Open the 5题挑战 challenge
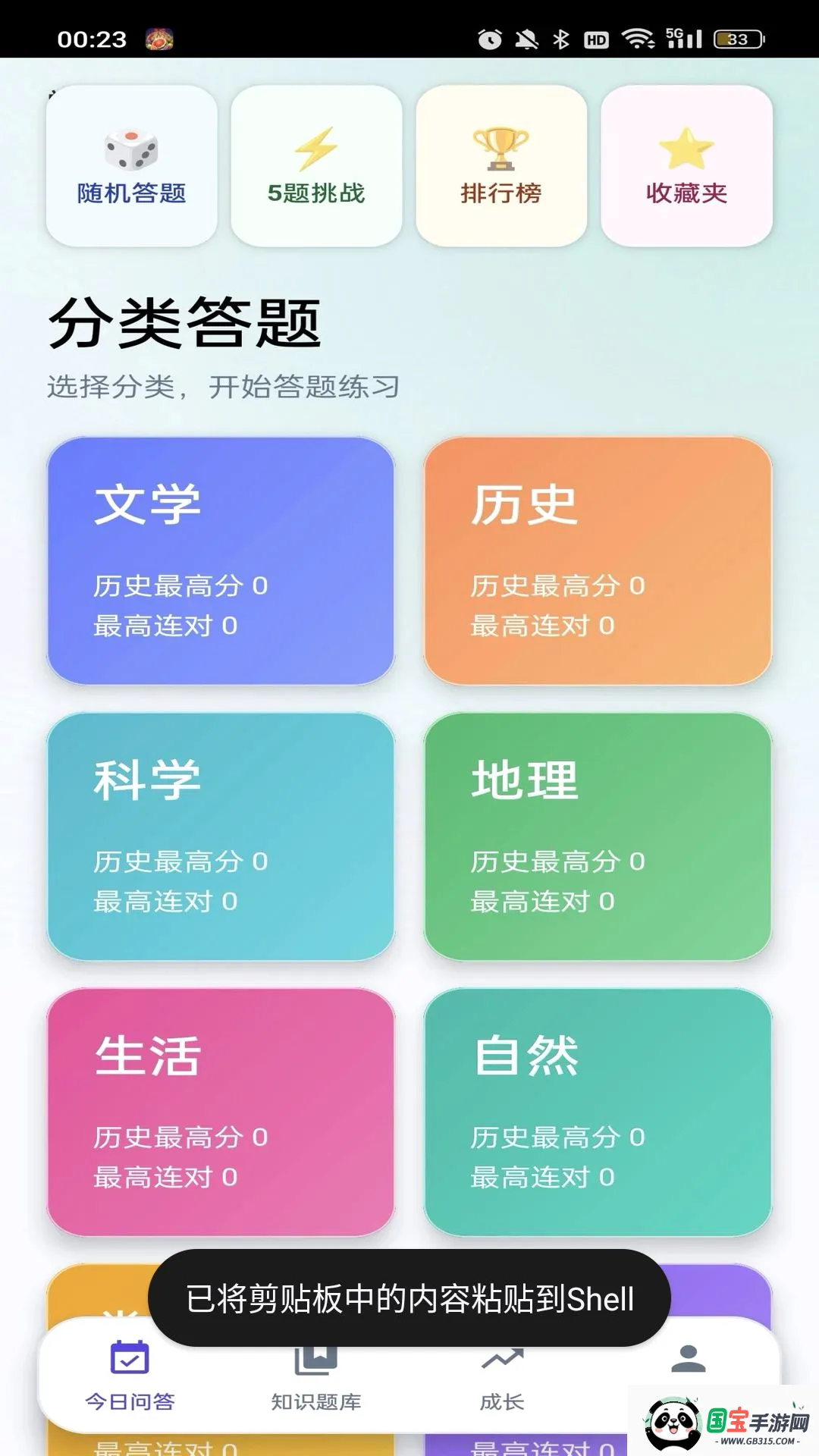The image size is (819, 1456). (316, 165)
